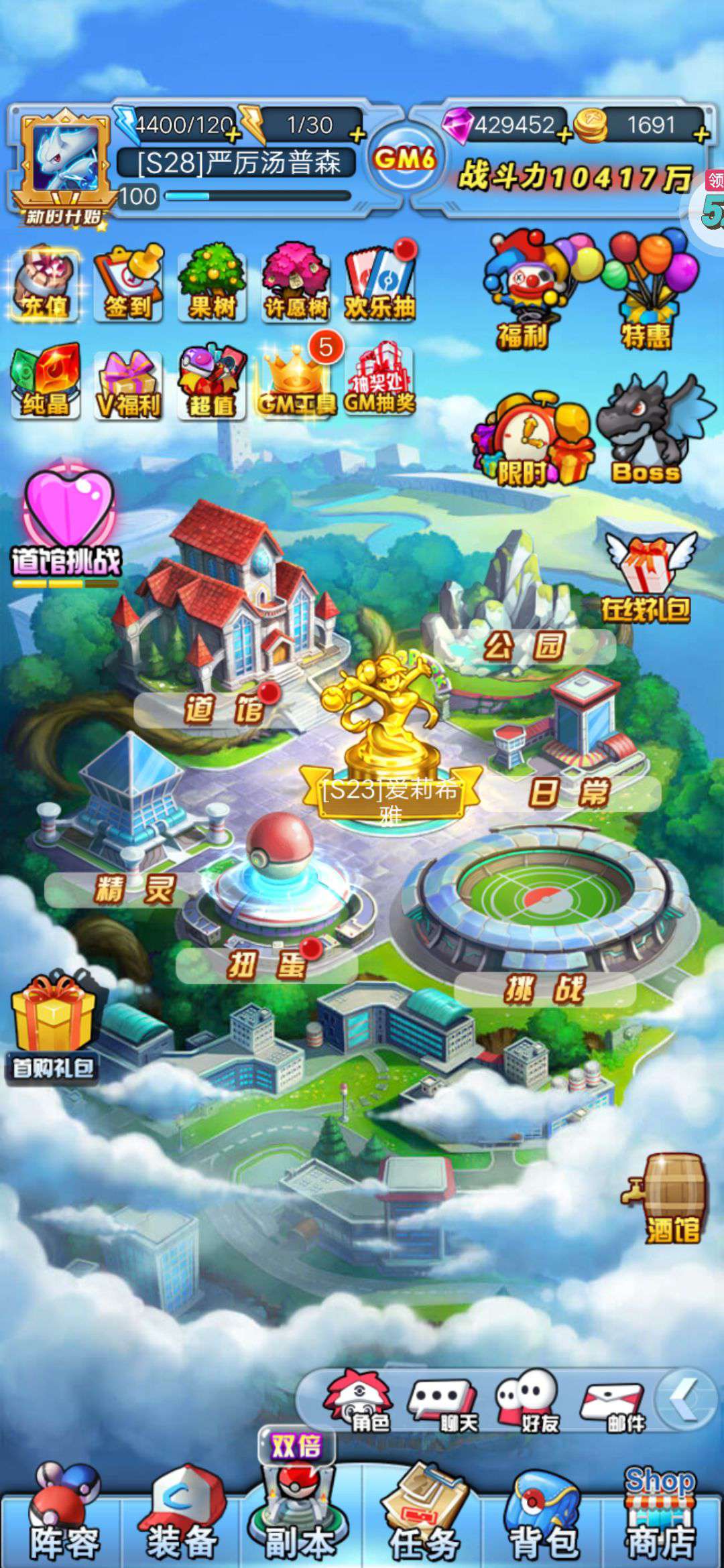The width and height of the screenshot is (724, 1568).
Task: Collapse the quick menu arrow
Action: [x=685, y=1400]
